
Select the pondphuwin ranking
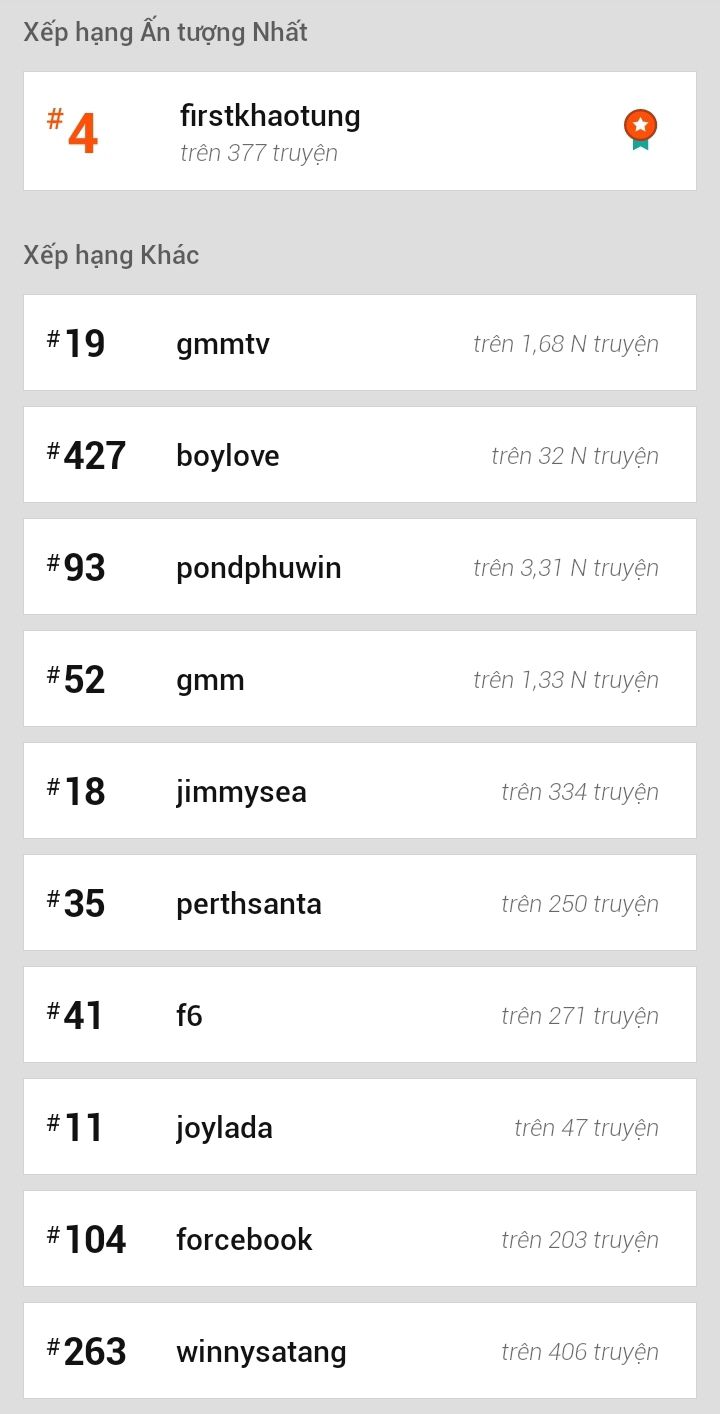point(360,567)
